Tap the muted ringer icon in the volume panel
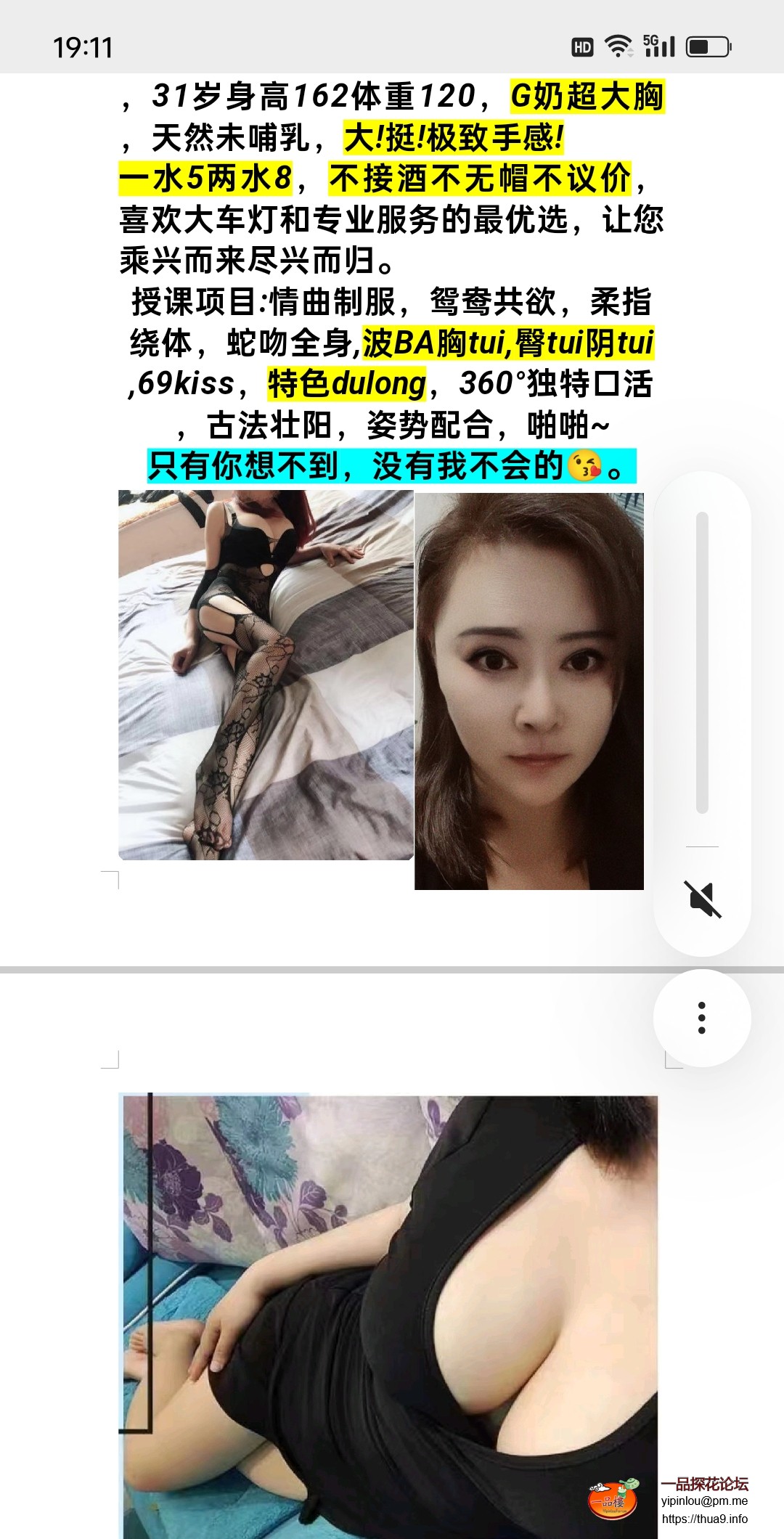 [702, 900]
